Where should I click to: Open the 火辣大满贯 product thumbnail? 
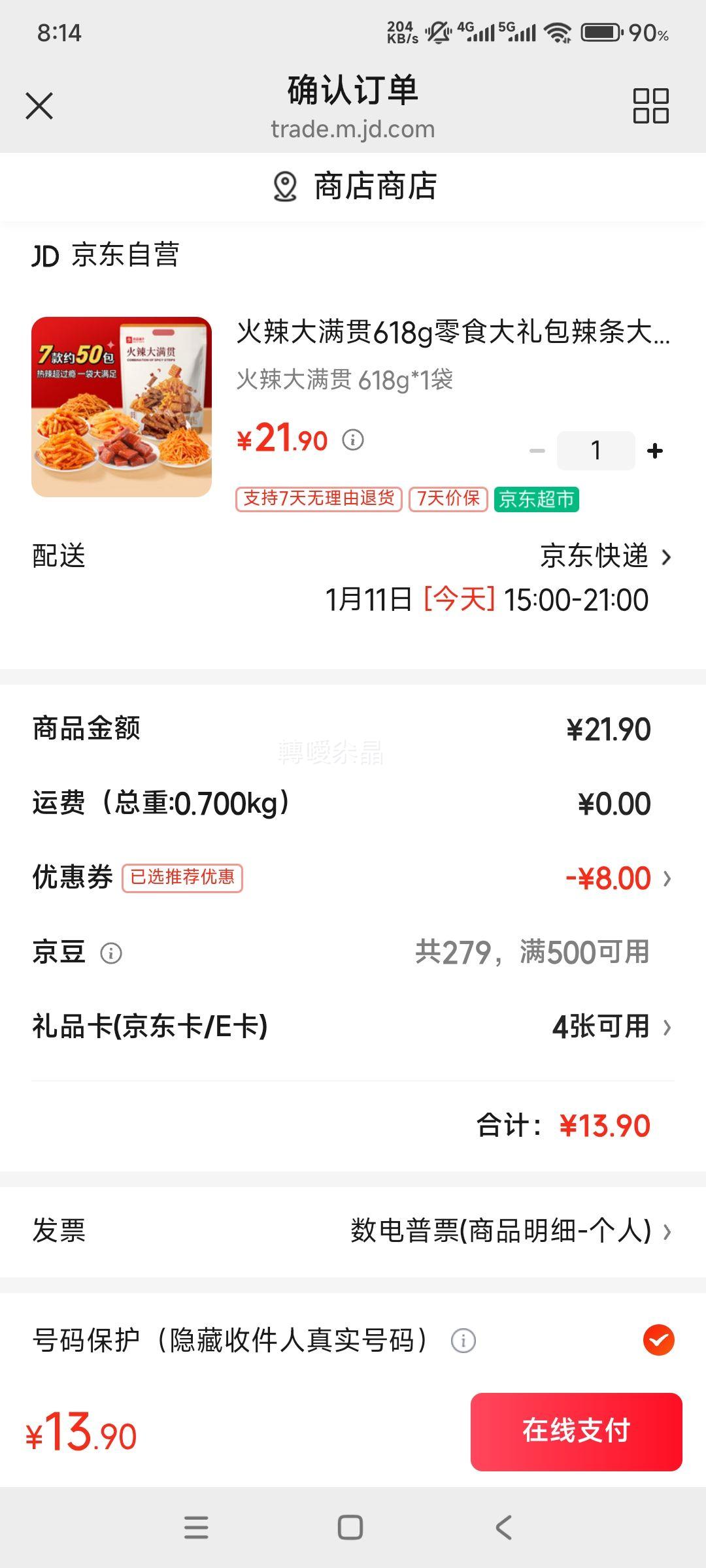pyautogui.click(x=122, y=405)
